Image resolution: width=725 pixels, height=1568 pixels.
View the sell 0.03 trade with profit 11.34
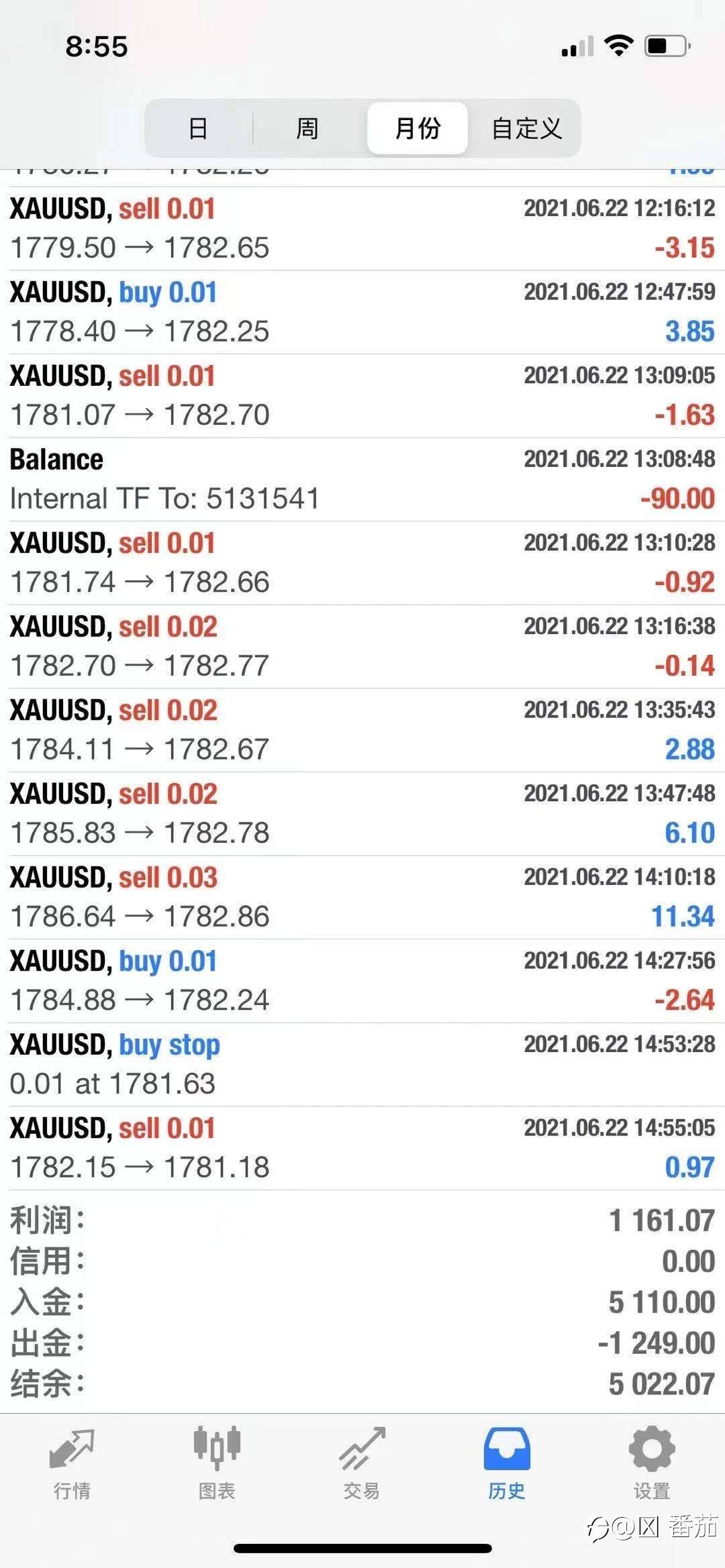click(362, 898)
